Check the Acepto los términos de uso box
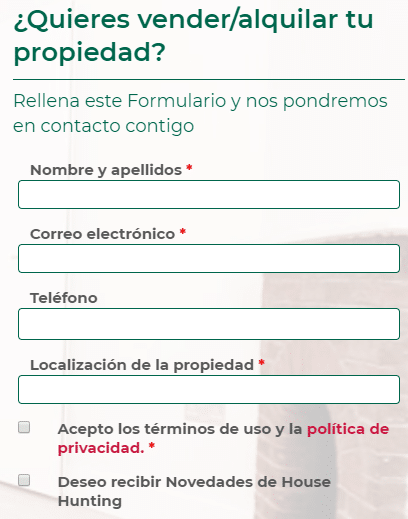The width and height of the screenshot is (408, 519). click(24, 427)
